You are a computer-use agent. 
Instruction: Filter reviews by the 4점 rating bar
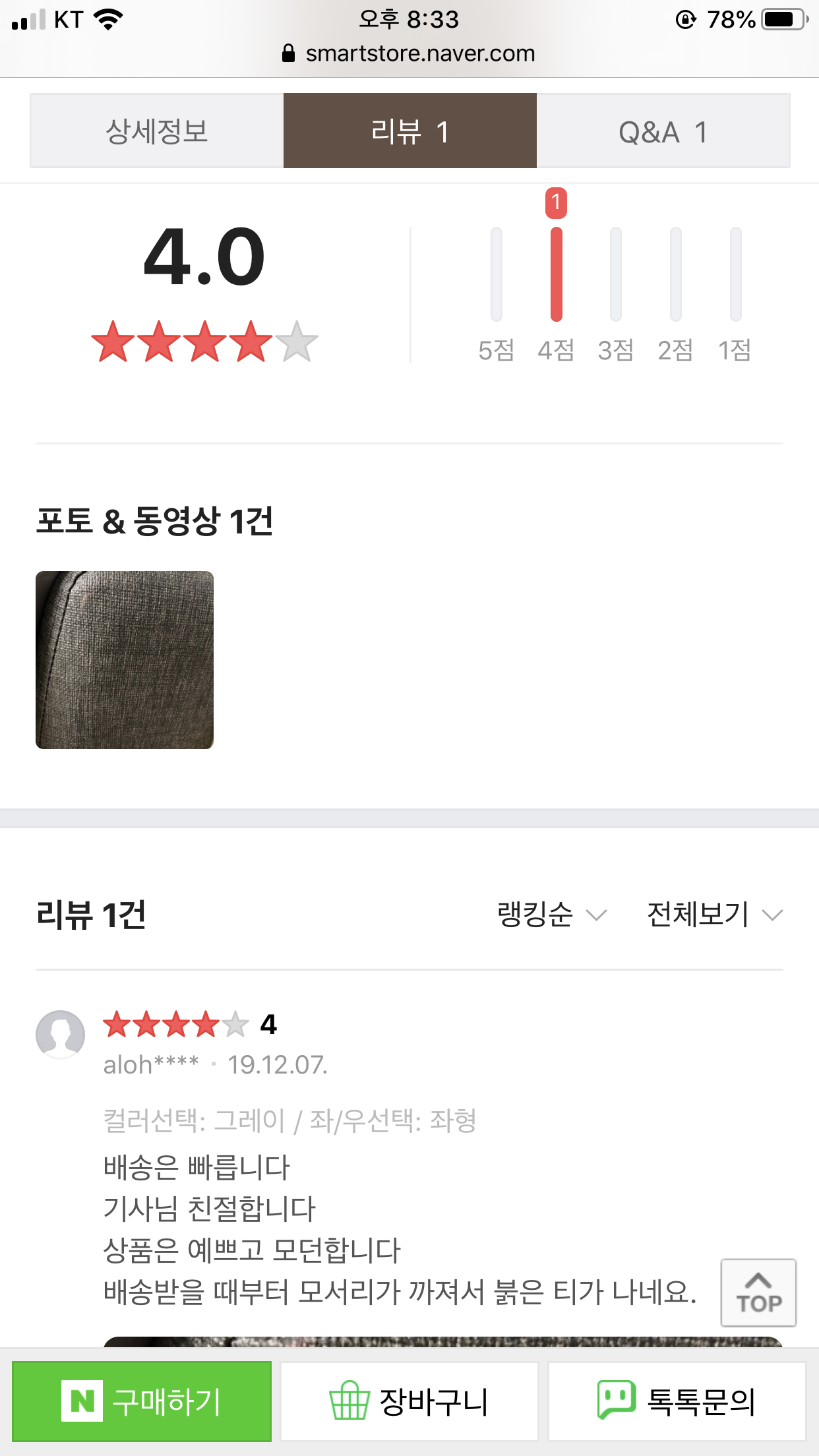point(556,275)
